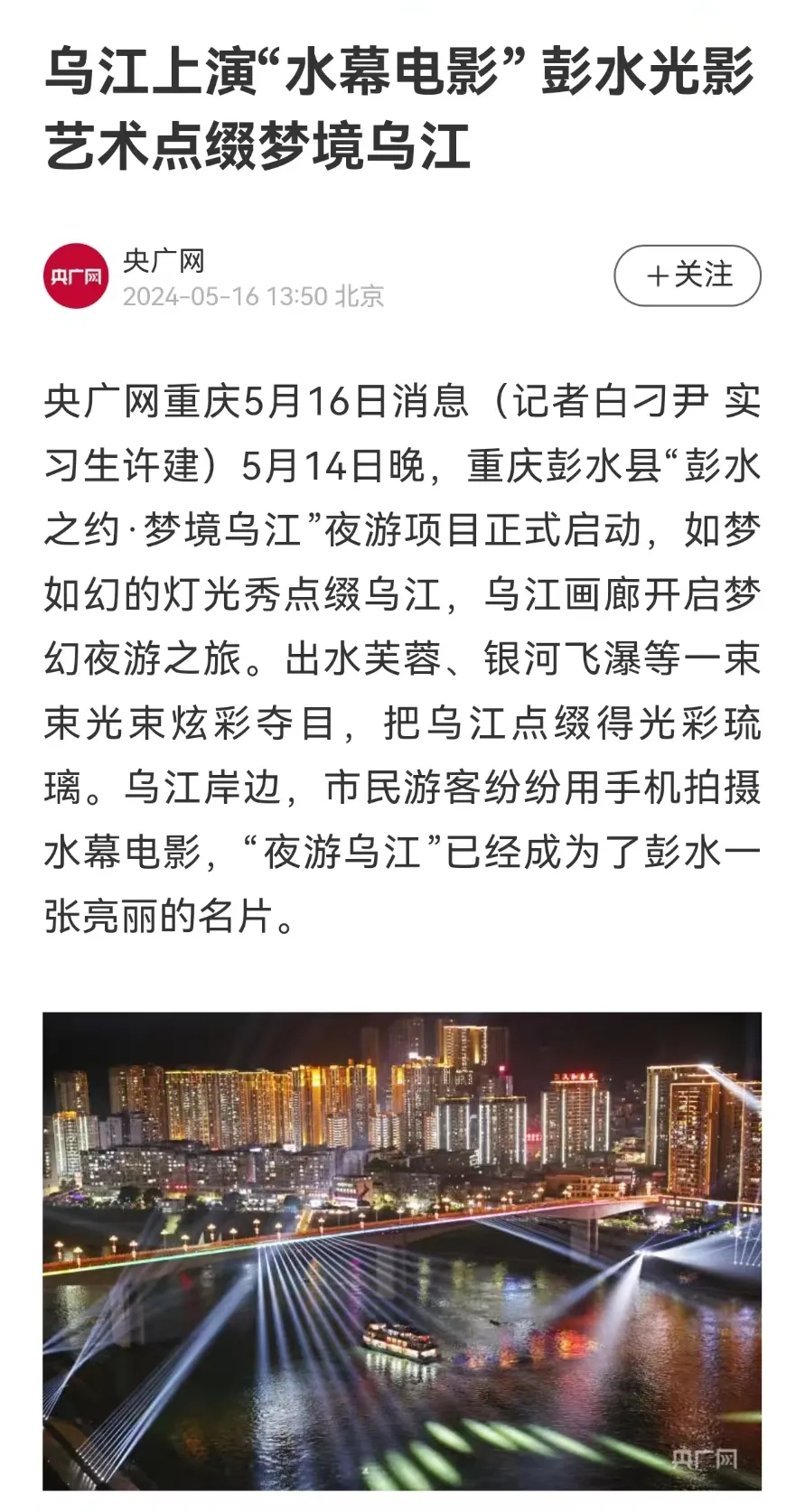Open the 央广网 account name link
The height and width of the screenshot is (1512, 805).
pos(164,261)
